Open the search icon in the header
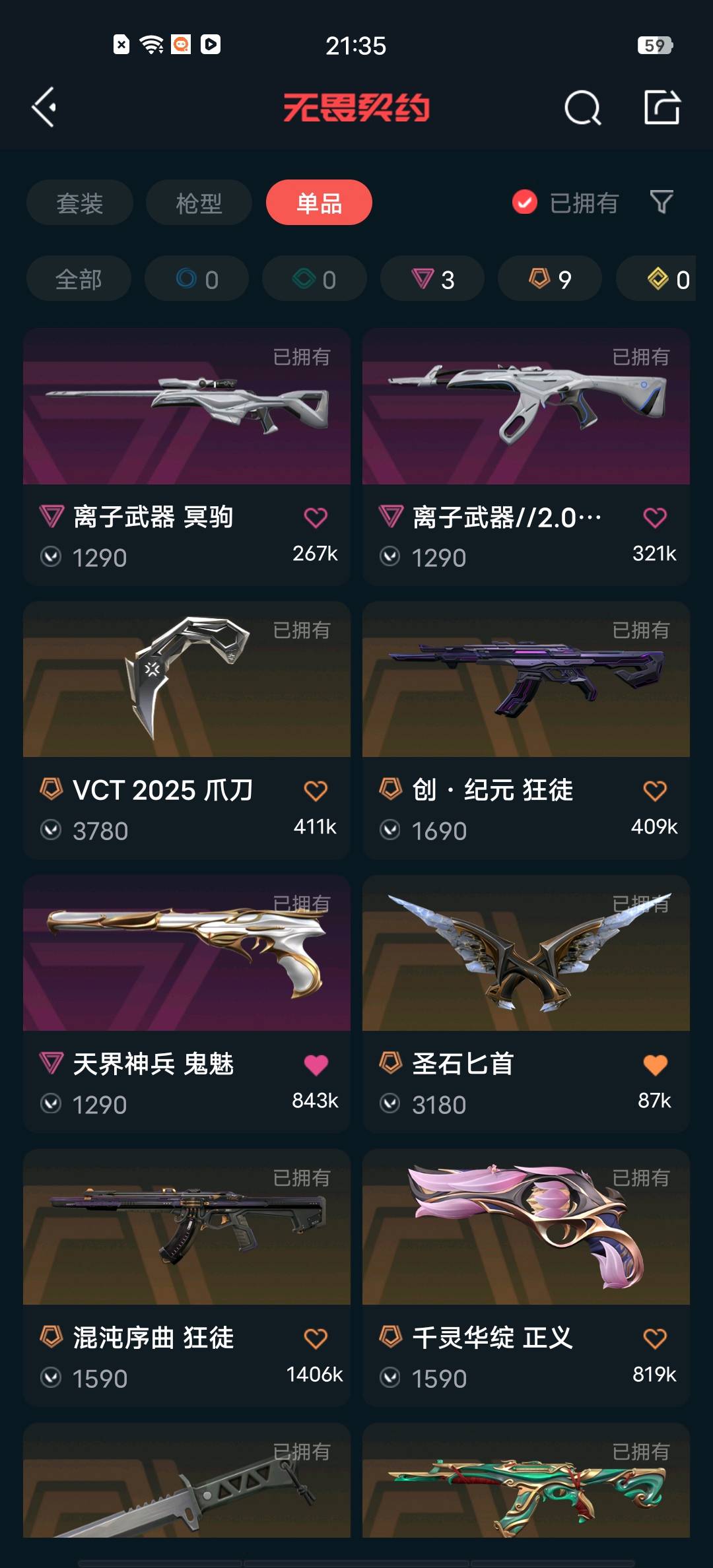 (x=582, y=107)
